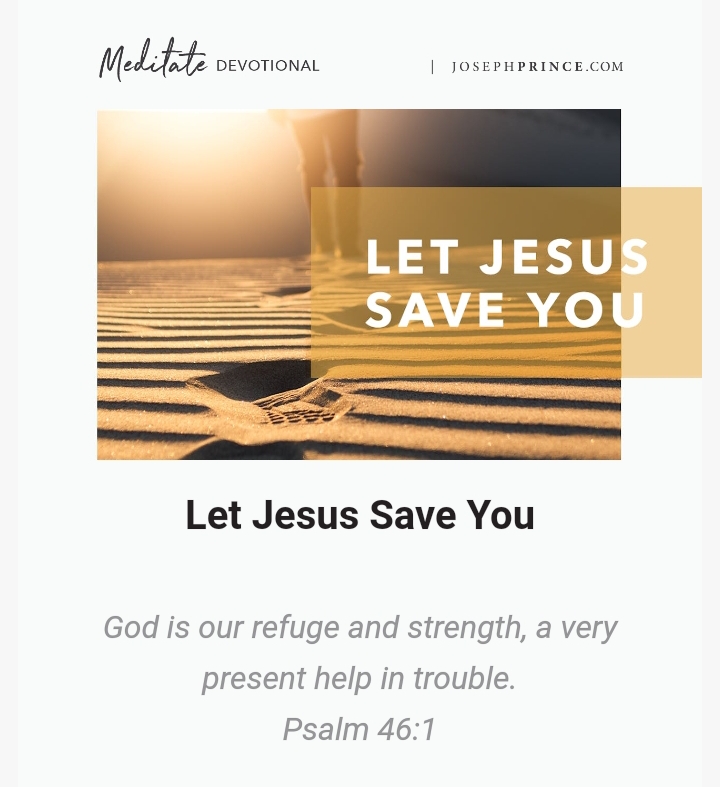
Task: Open the JosephPrince.com website link
Action: coord(537,67)
